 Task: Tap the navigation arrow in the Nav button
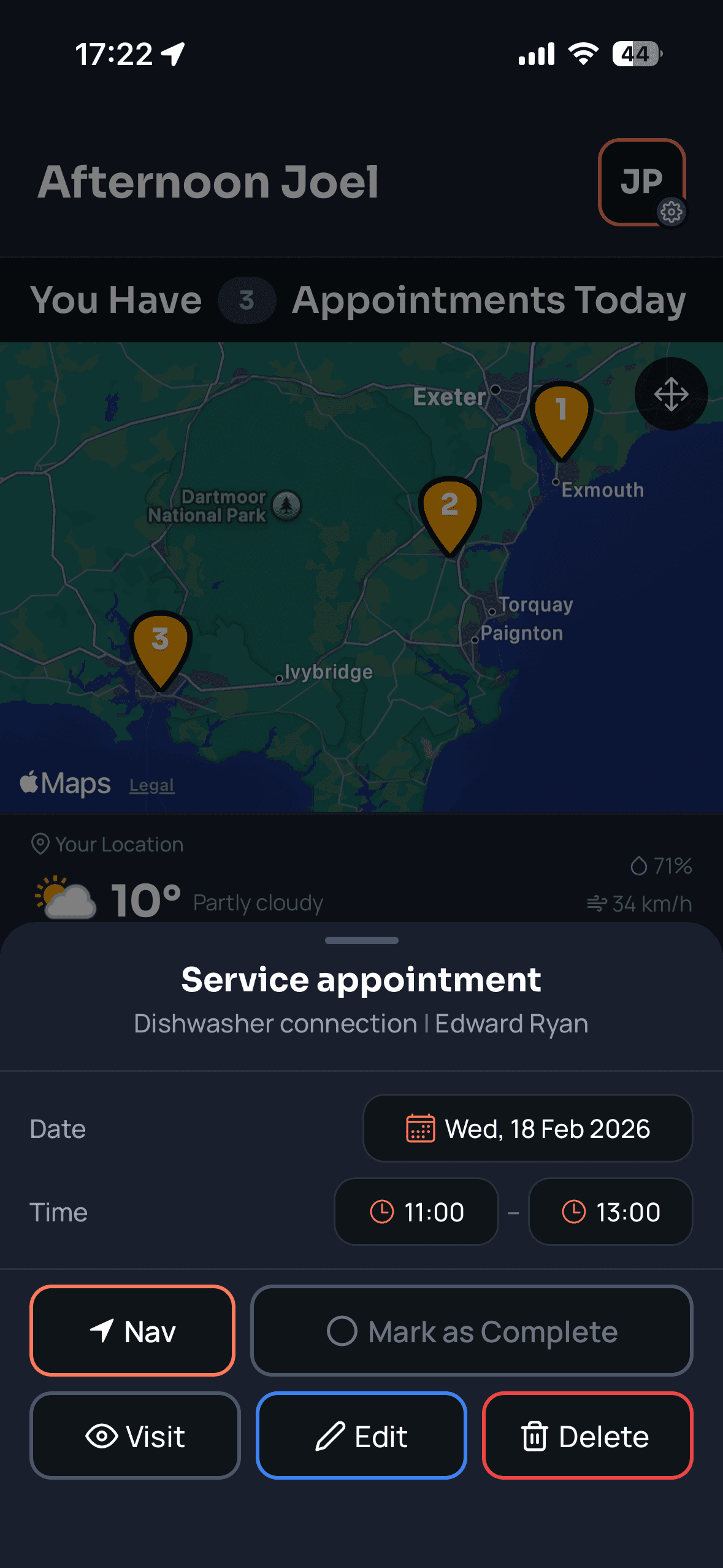103,1331
